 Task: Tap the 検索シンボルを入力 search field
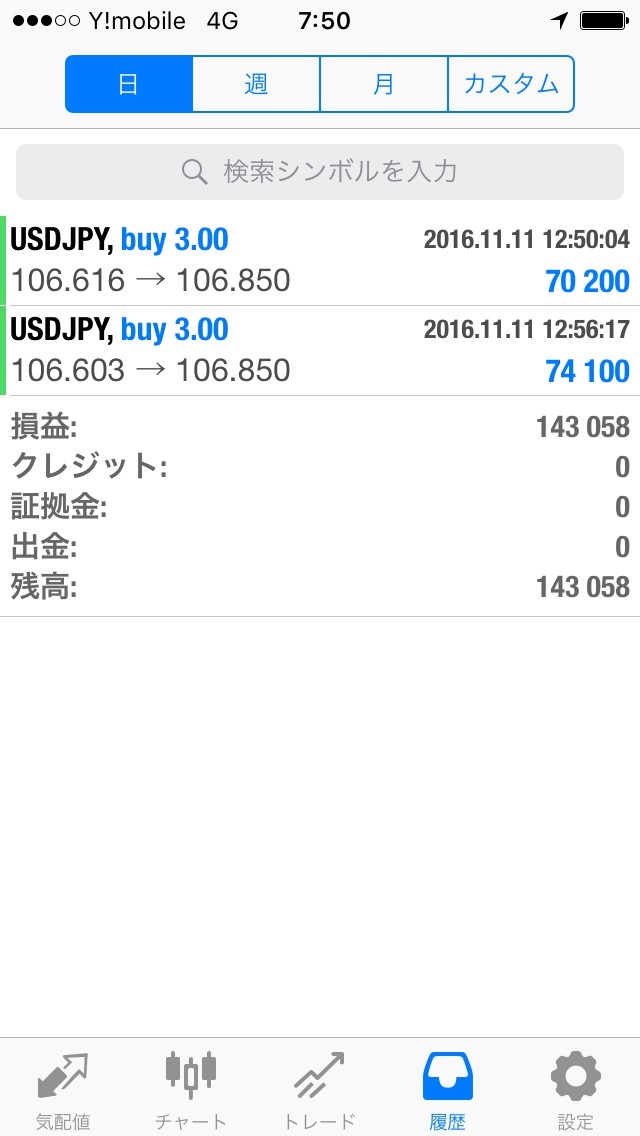click(320, 172)
